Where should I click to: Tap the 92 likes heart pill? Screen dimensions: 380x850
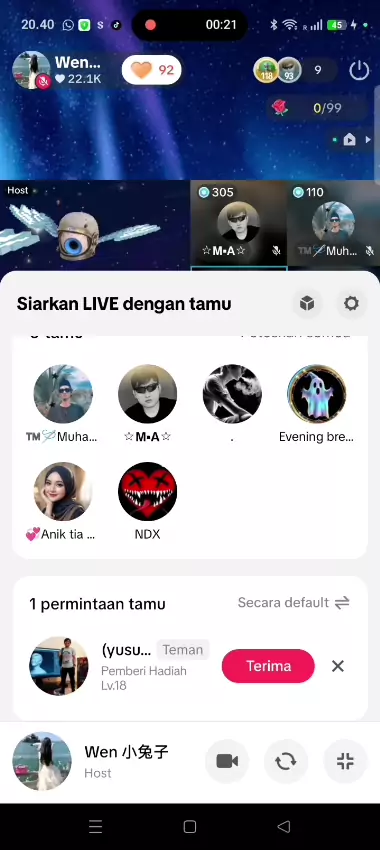pos(151,70)
